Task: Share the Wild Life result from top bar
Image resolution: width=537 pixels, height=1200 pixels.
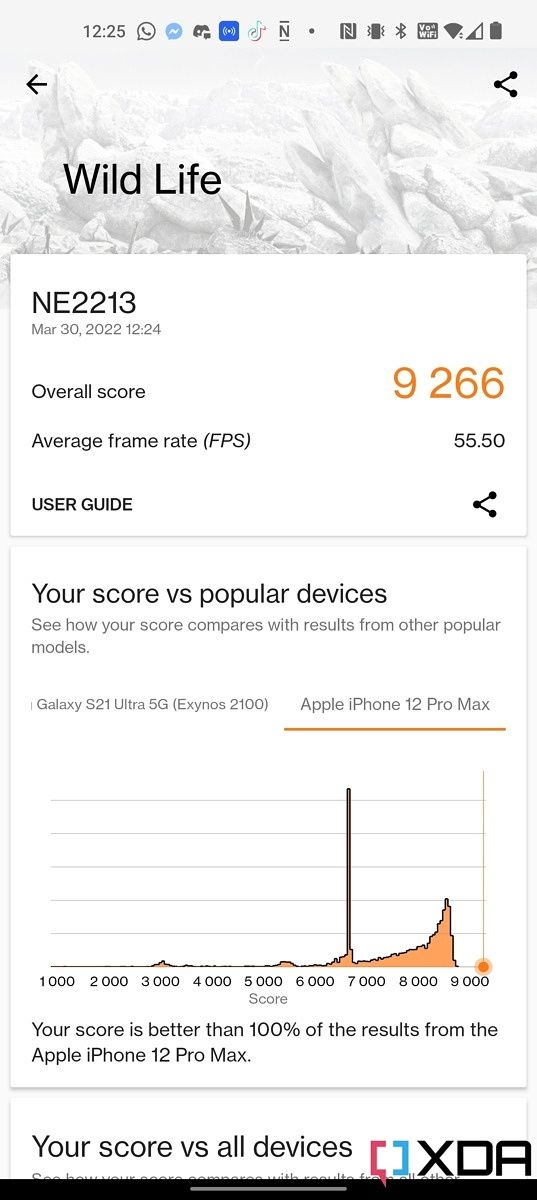Action: [505, 85]
